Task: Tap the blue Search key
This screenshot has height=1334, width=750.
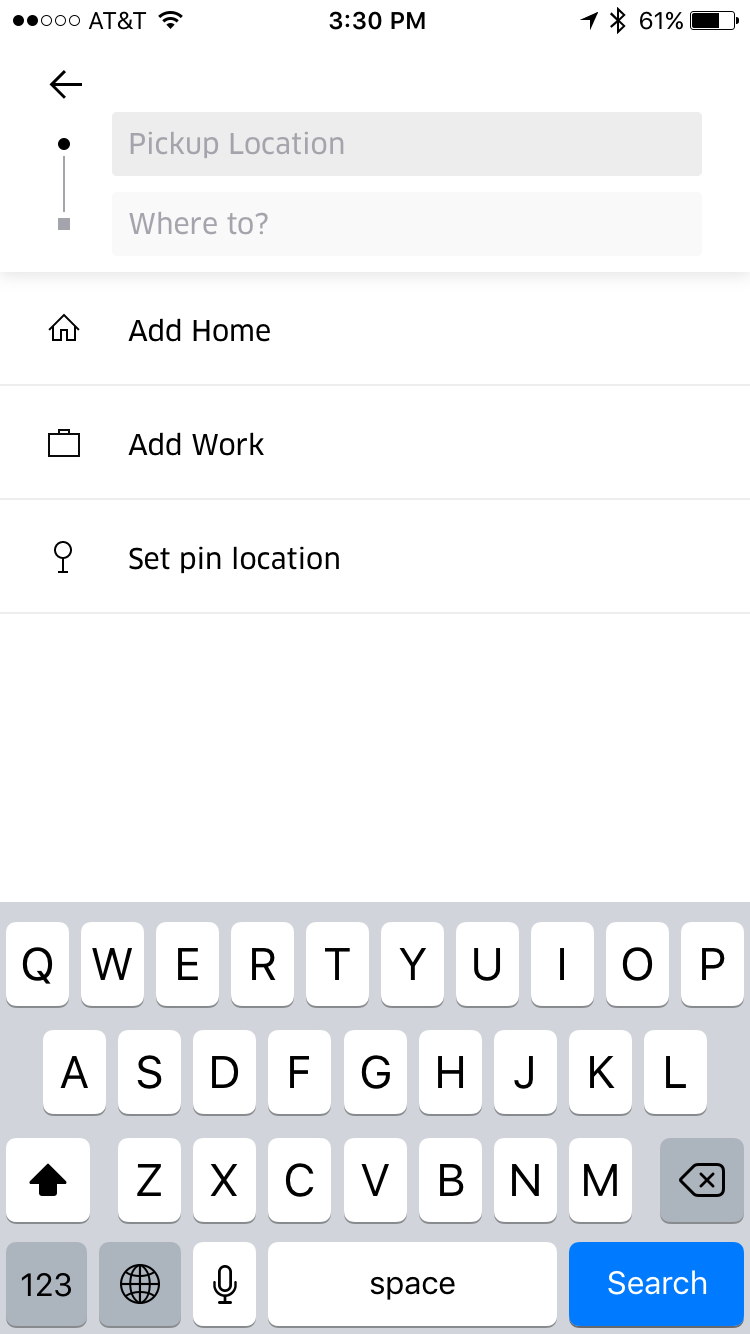Action: [x=657, y=1283]
